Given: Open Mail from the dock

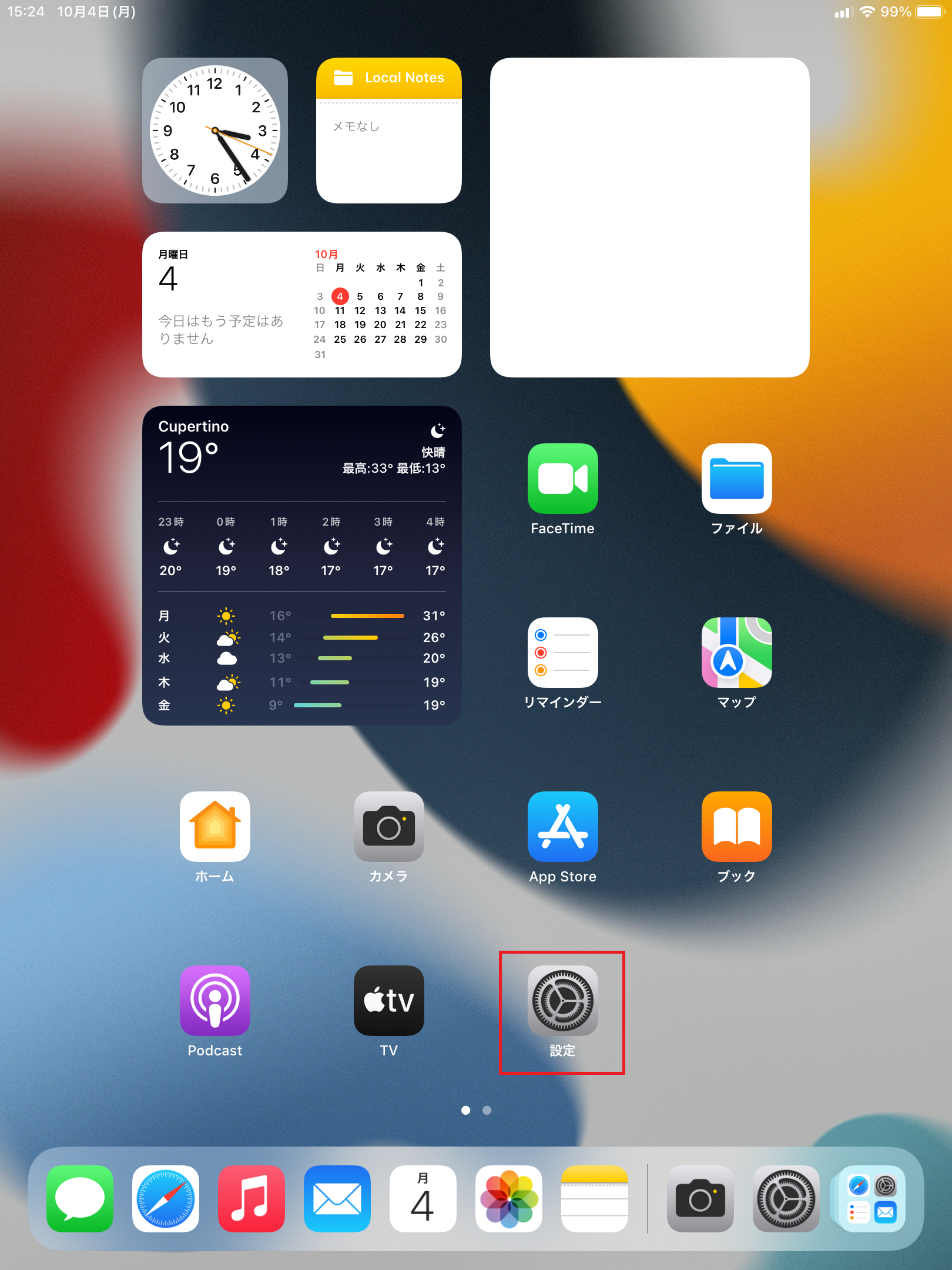Looking at the screenshot, I should coord(337,1198).
